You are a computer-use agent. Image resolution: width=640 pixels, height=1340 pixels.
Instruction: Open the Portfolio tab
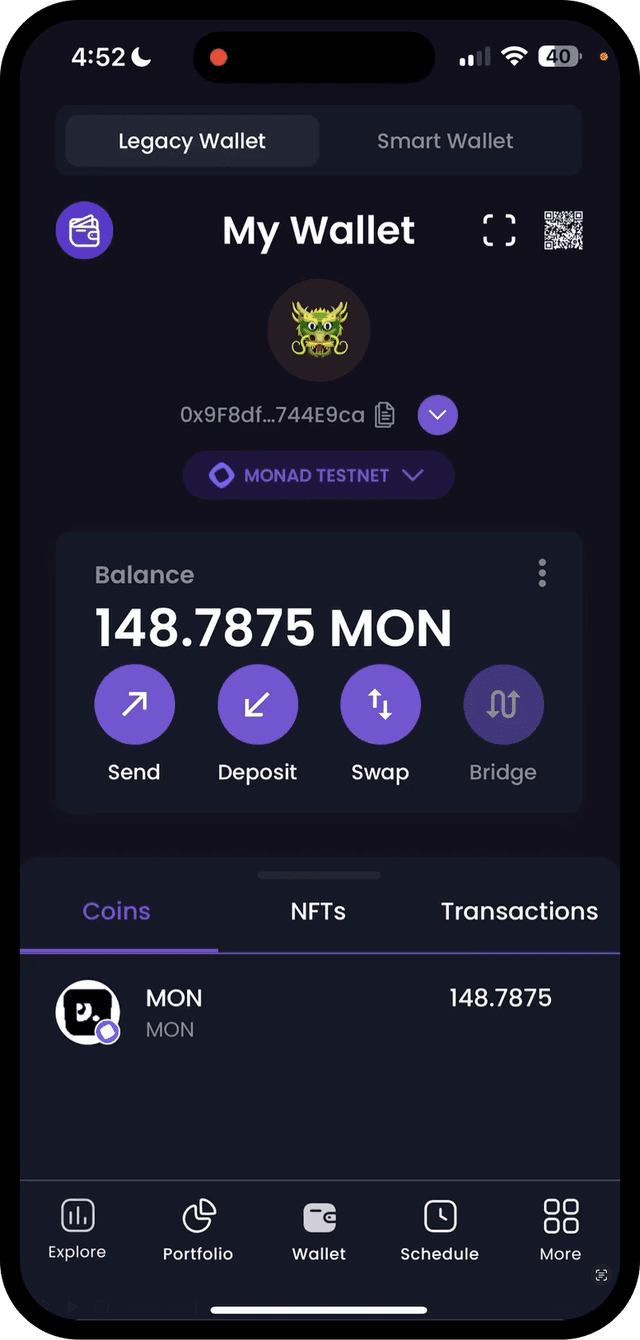198,1230
